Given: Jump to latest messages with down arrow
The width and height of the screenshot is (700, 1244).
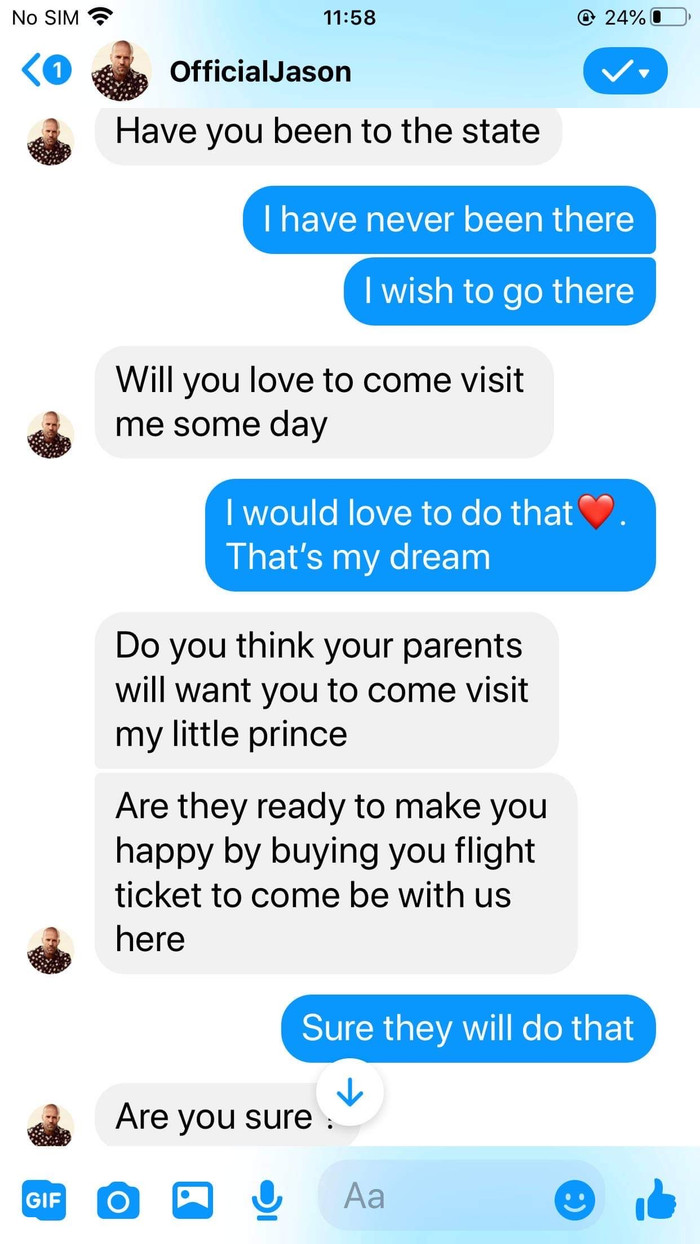Looking at the screenshot, I should click(349, 1094).
